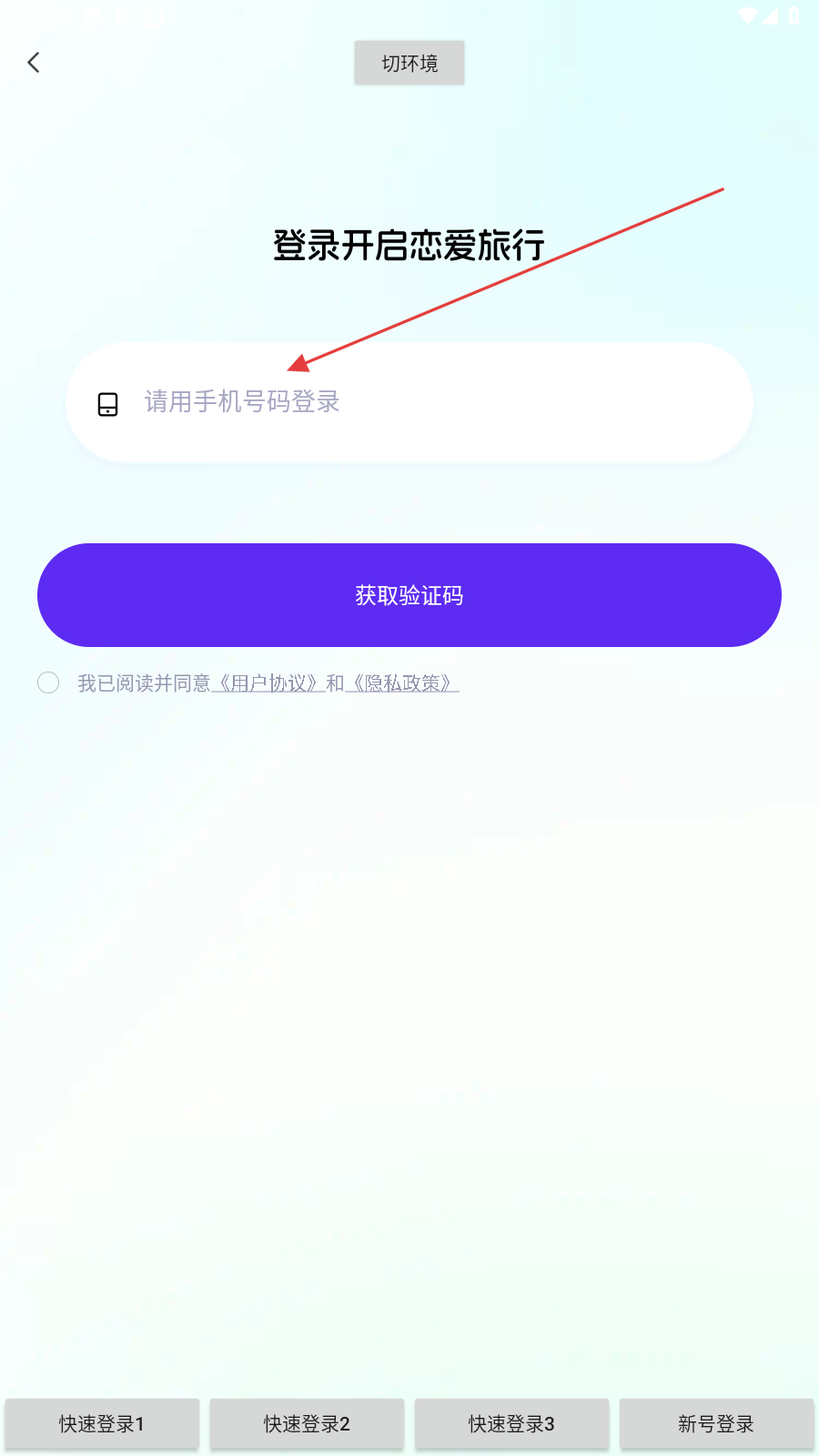Select 快速登录2
Viewport: 819px width, 1456px height.
(x=307, y=1423)
